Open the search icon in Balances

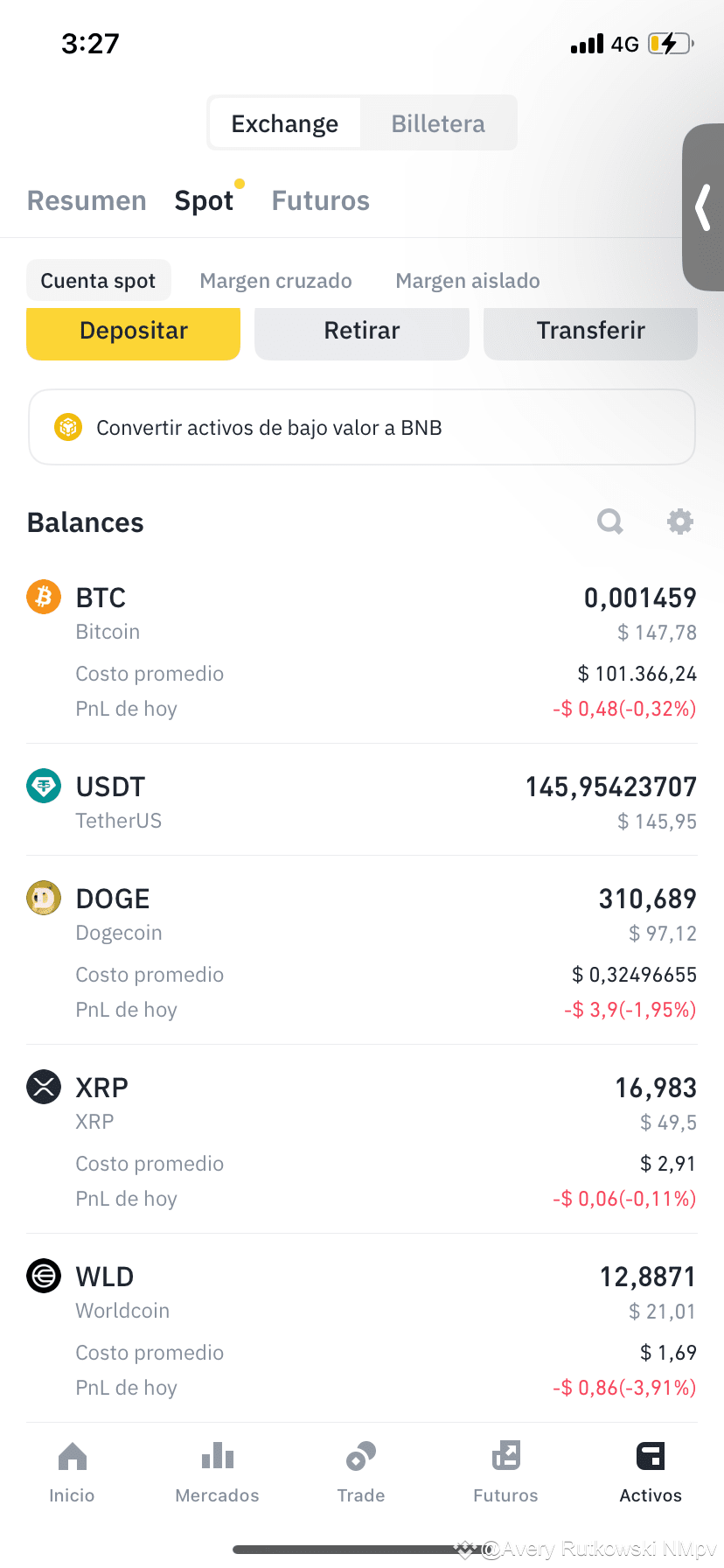click(x=609, y=521)
